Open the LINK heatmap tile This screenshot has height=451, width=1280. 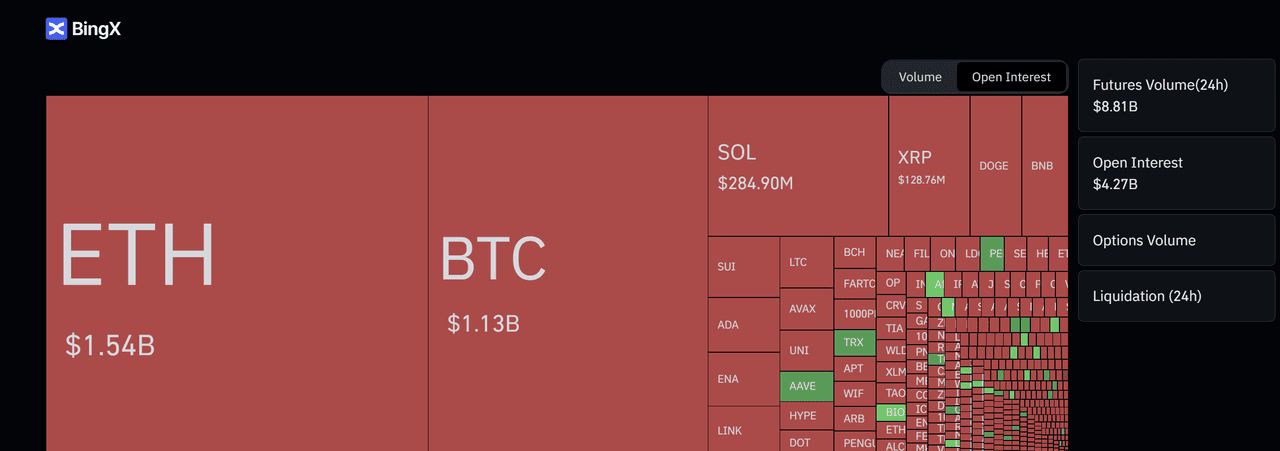coord(744,429)
